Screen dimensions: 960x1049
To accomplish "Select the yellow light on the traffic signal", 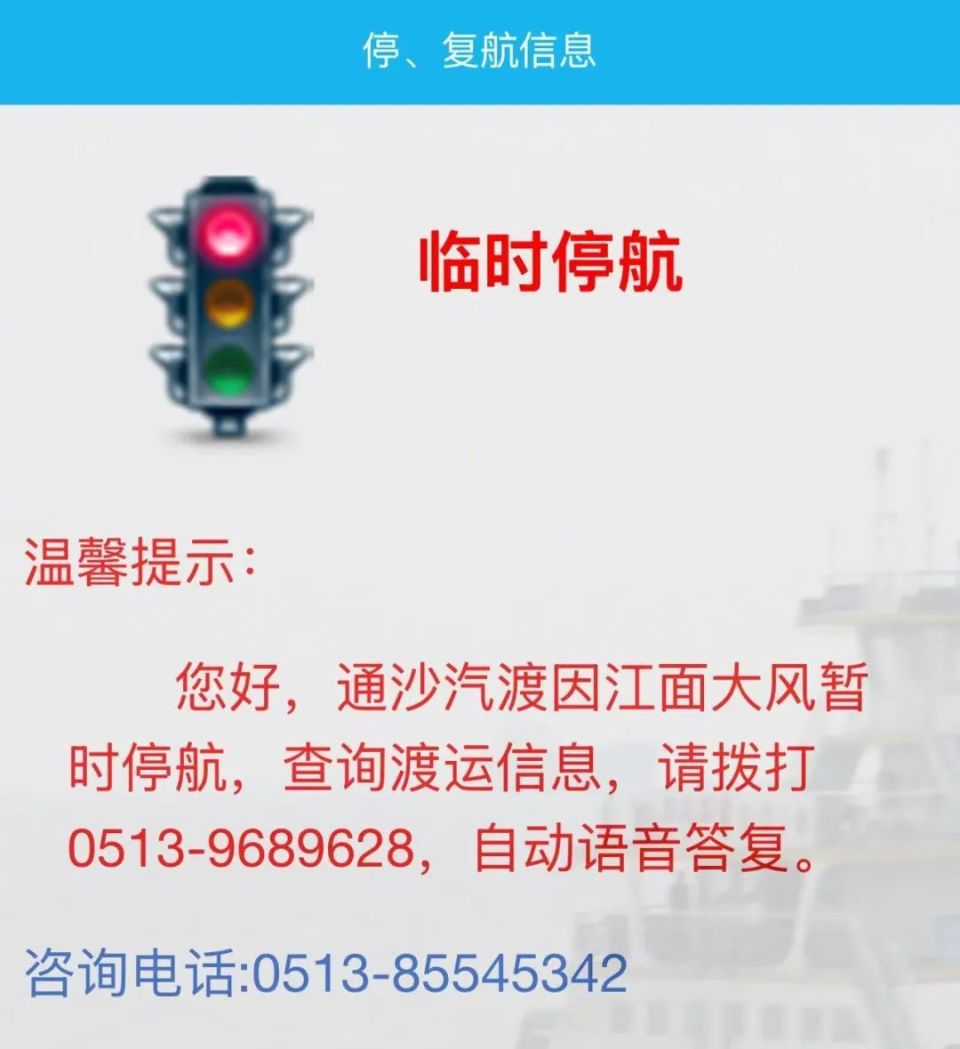I will (x=229, y=303).
